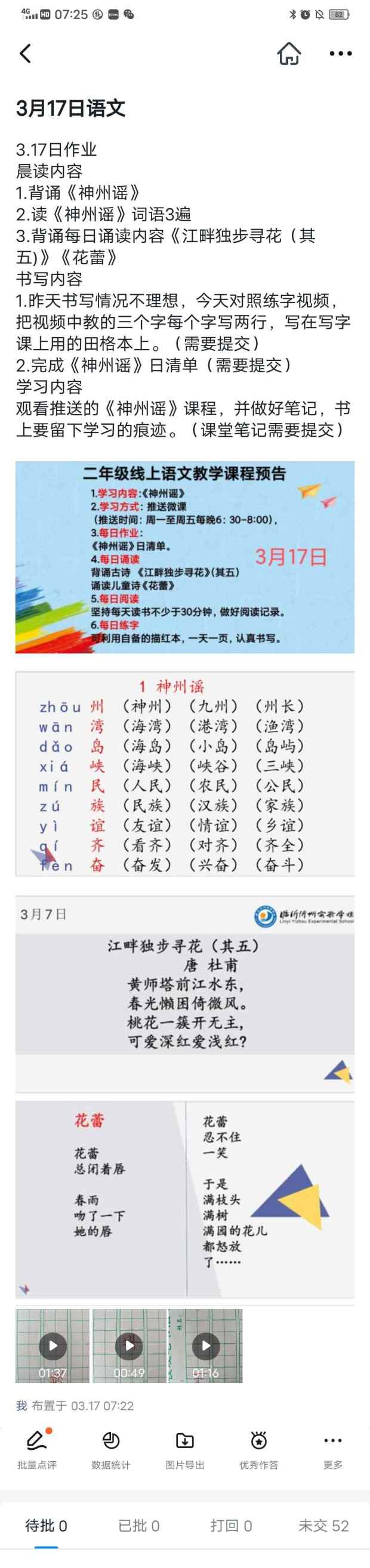Open 数据统计 statistics
The height and width of the screenshot is (1568, 370).
pyautogui.click(x=111, y=1449)
